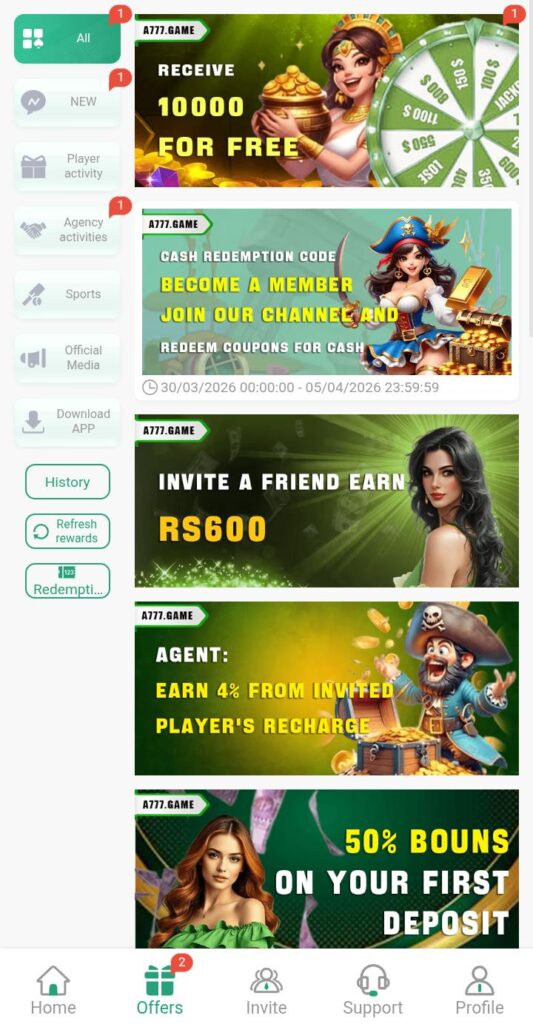This screenshot has height=1024, width=533.
Task: Open the Receive 10000 for free banner
Action: [327, 101]
